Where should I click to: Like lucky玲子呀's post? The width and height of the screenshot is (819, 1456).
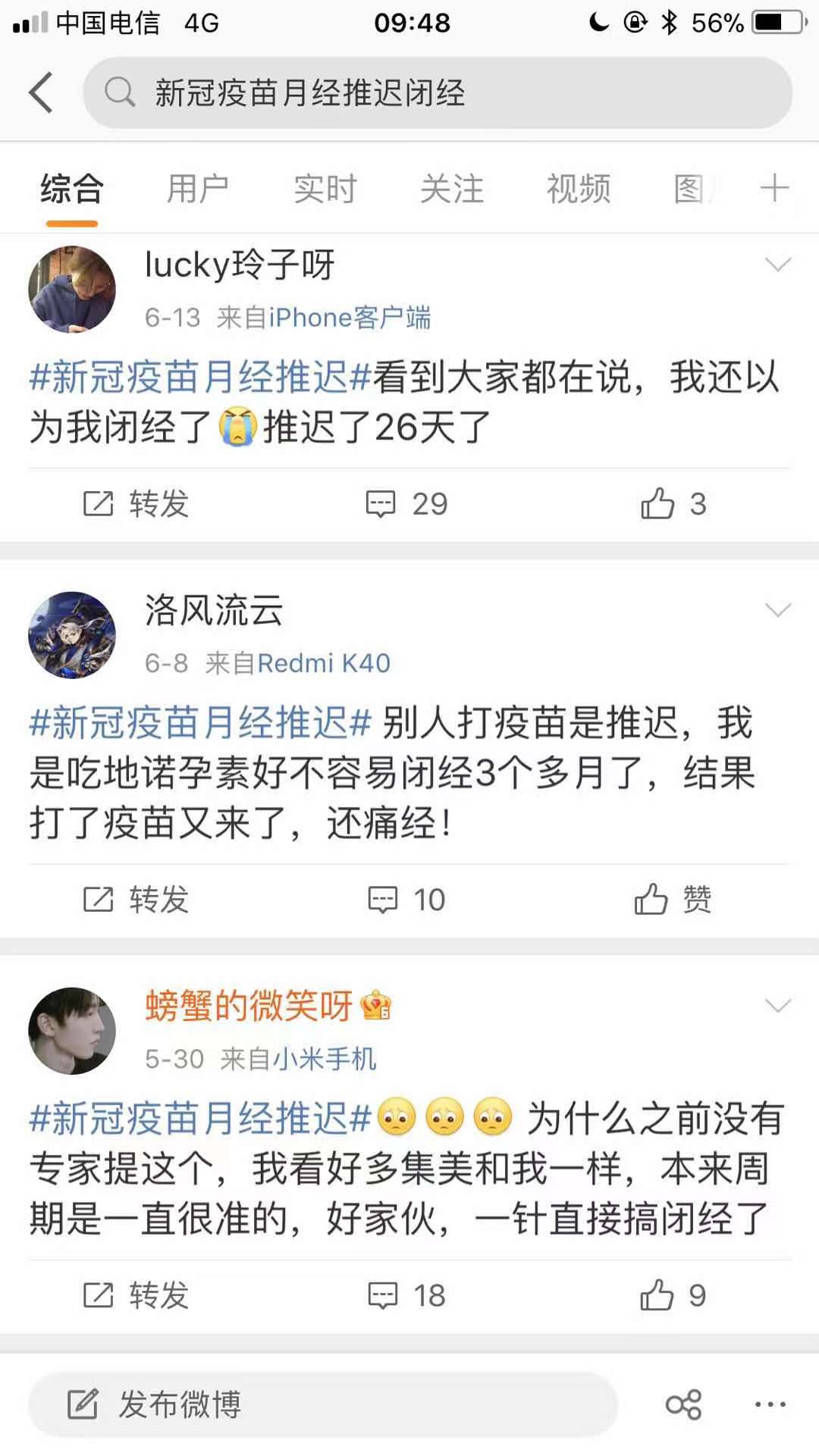click(x=673, y=504)
